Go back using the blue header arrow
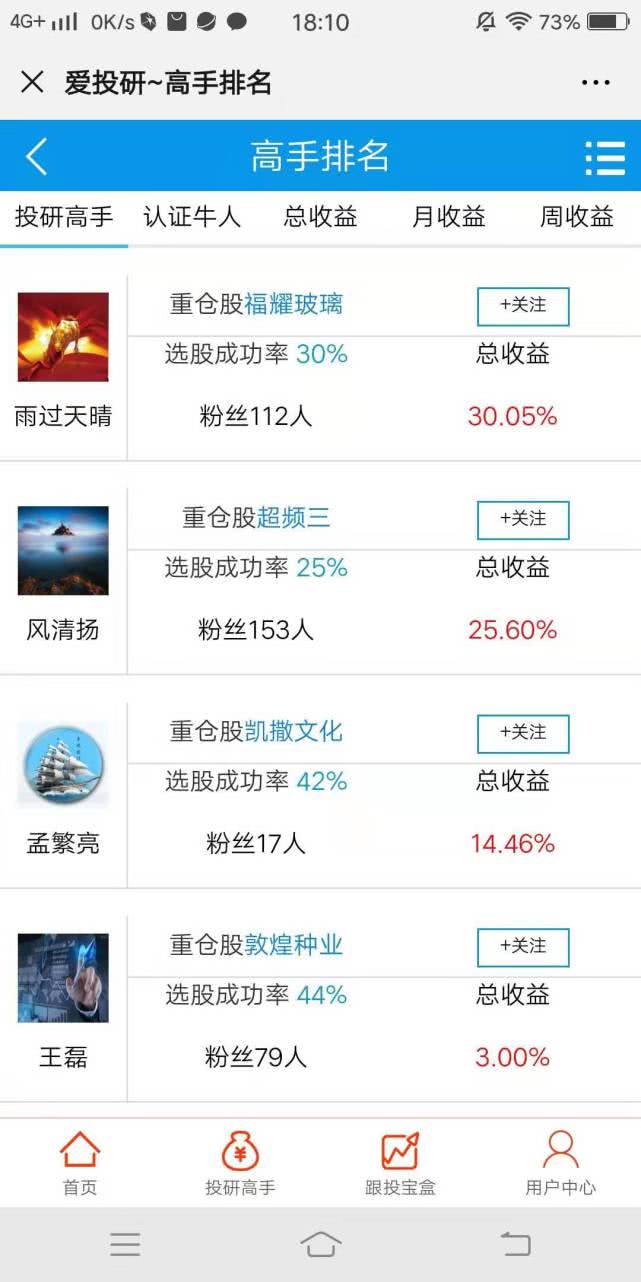This screenshot has height=1282, width=641. tap(37, 156)
